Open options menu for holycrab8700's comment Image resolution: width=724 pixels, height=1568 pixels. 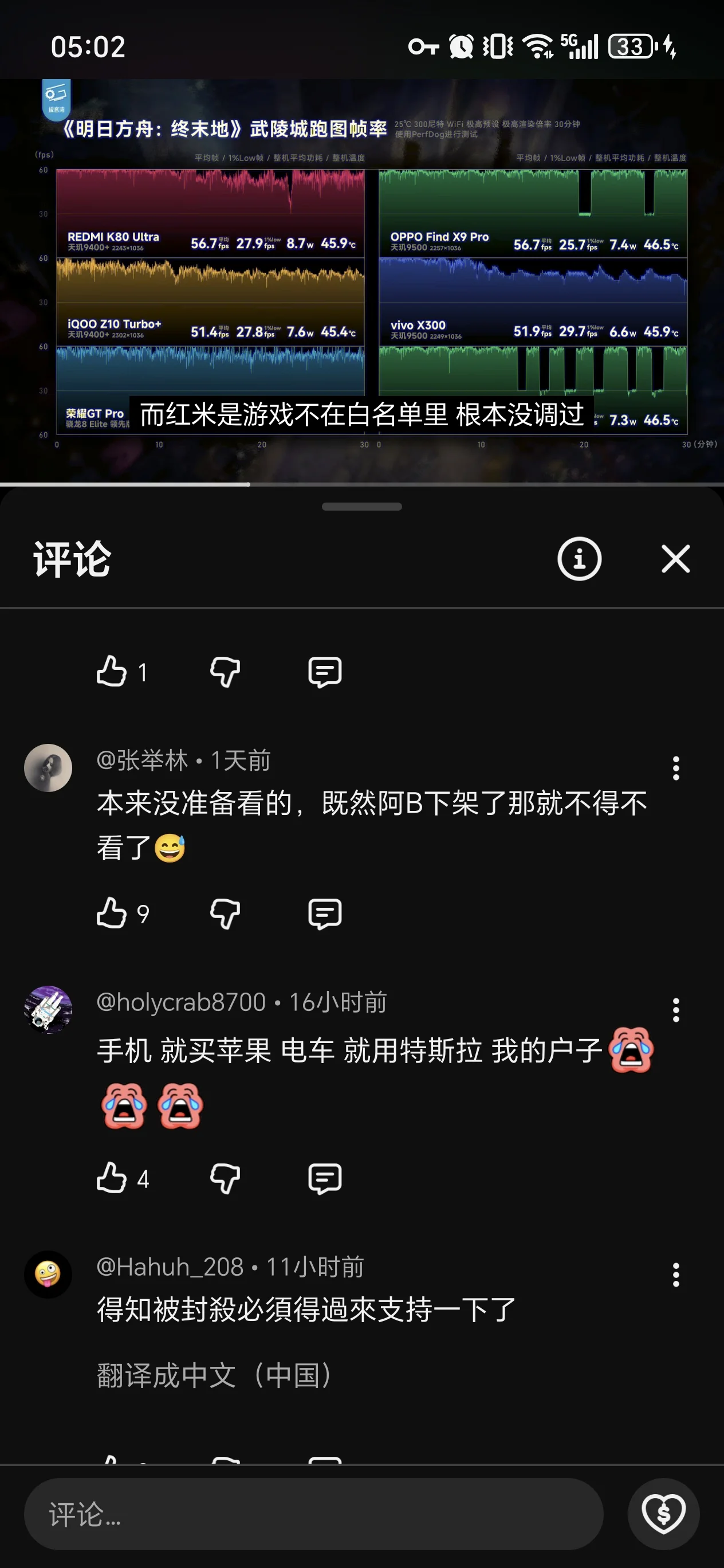(675, 1010)
